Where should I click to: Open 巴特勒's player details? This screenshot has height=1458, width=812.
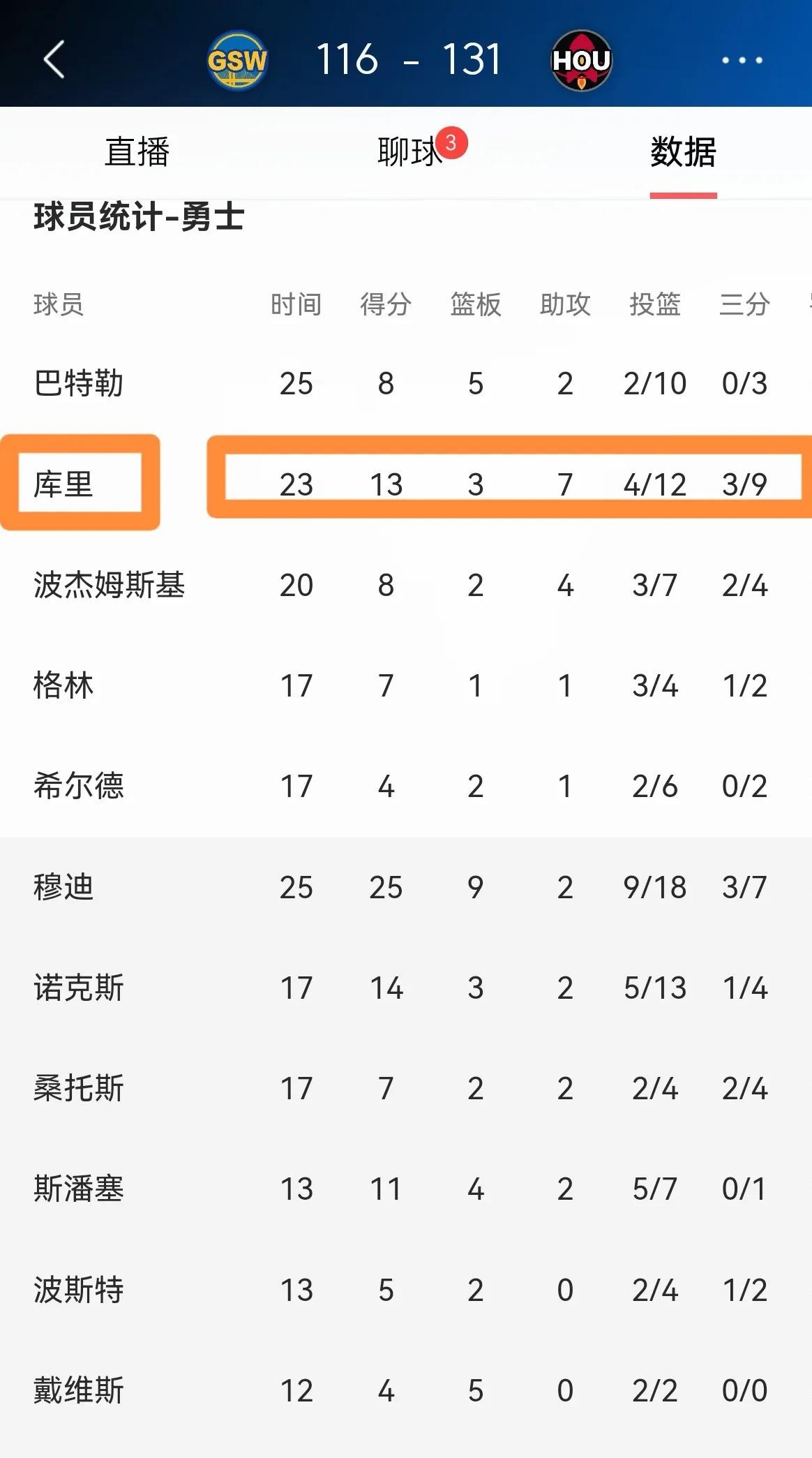[79, 382]
